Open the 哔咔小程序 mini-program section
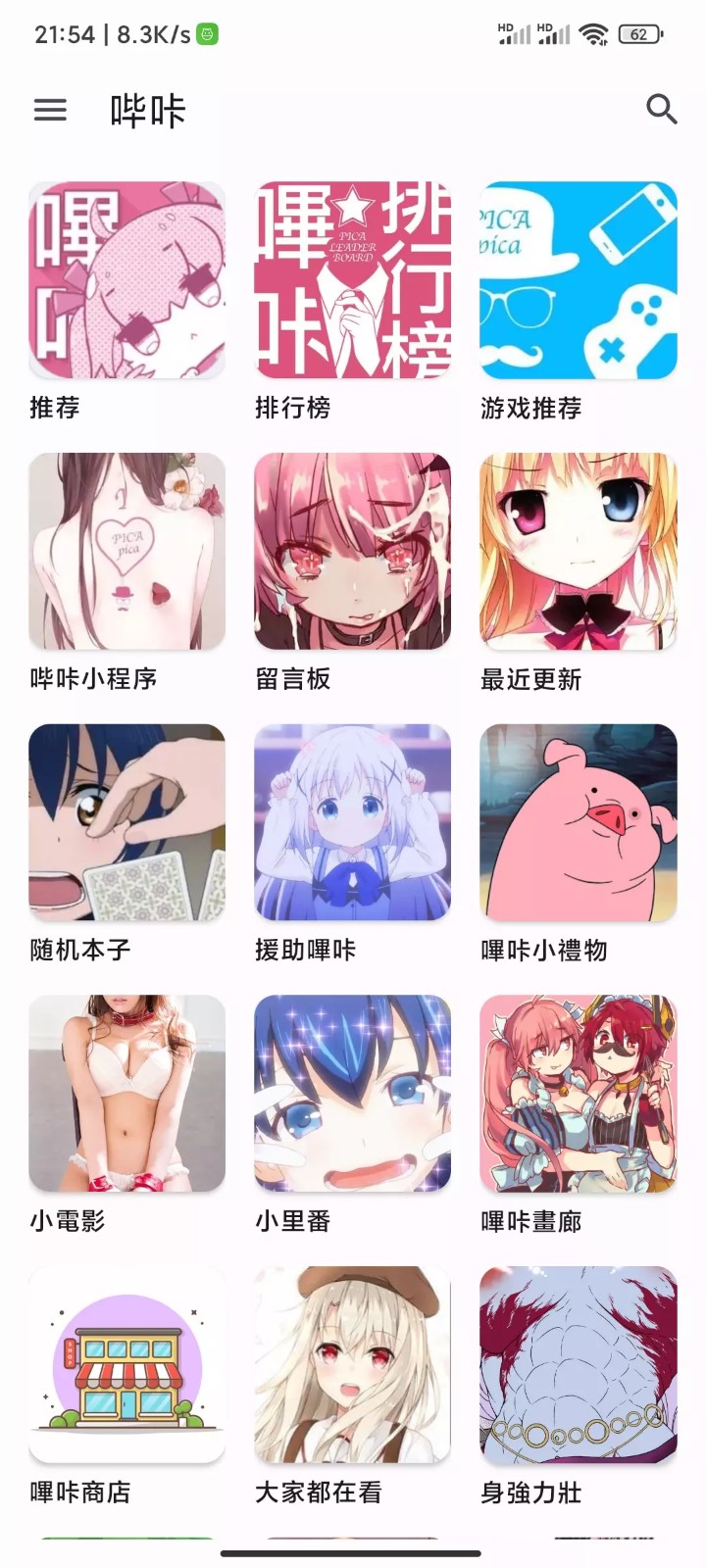 (x=126, y=551)
